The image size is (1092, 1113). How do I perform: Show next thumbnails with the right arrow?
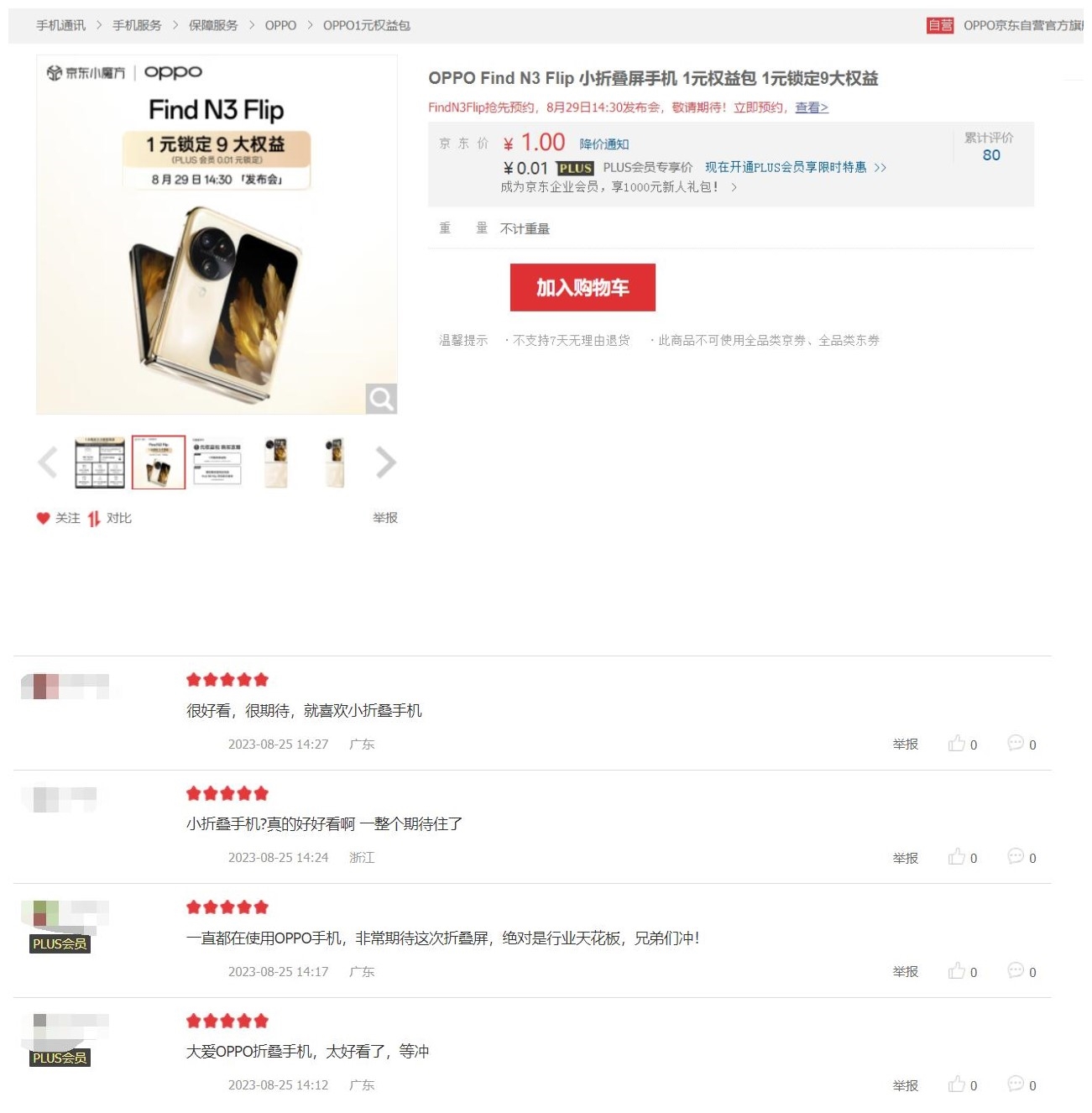coord(385,462)
